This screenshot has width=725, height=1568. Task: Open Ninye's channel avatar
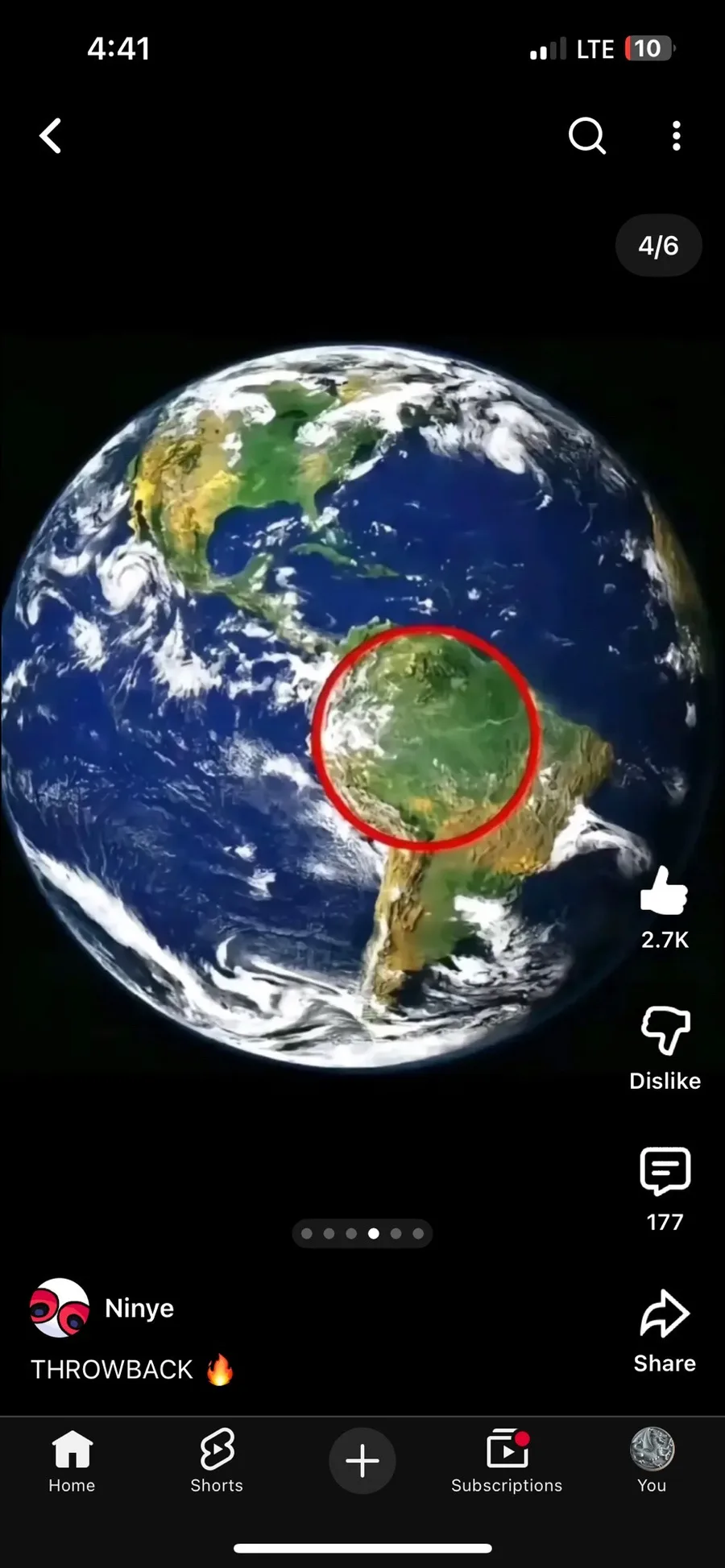[x=60, y=1308]
